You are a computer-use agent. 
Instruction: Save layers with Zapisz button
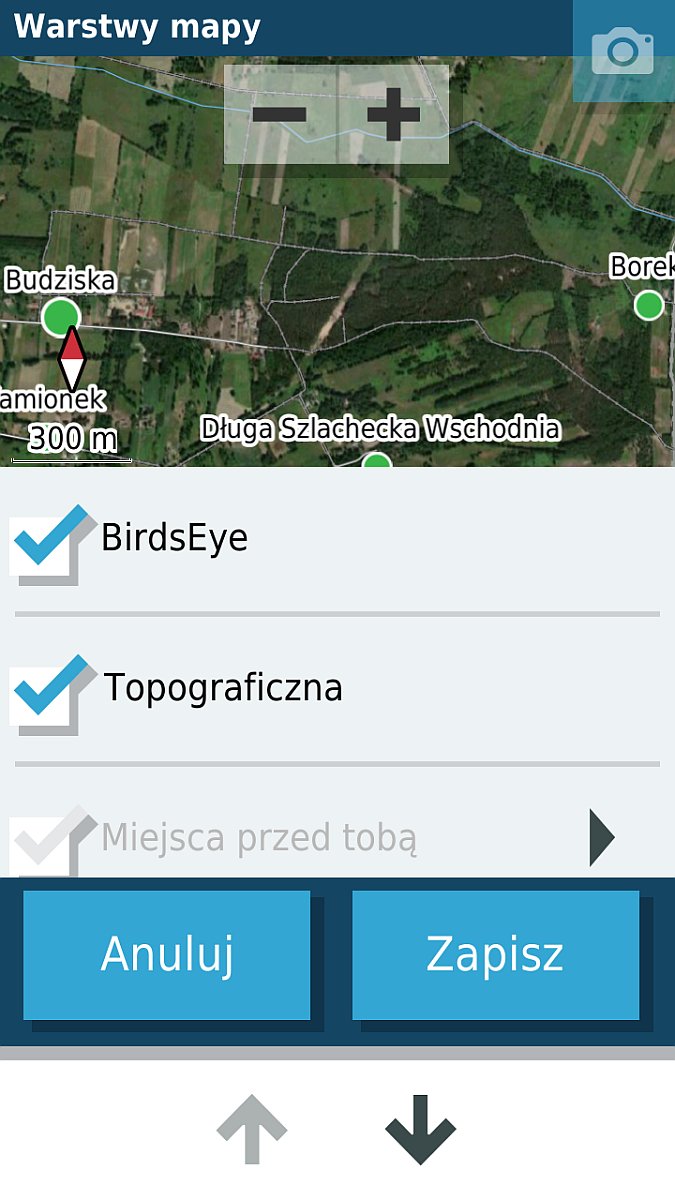[495, 955]
